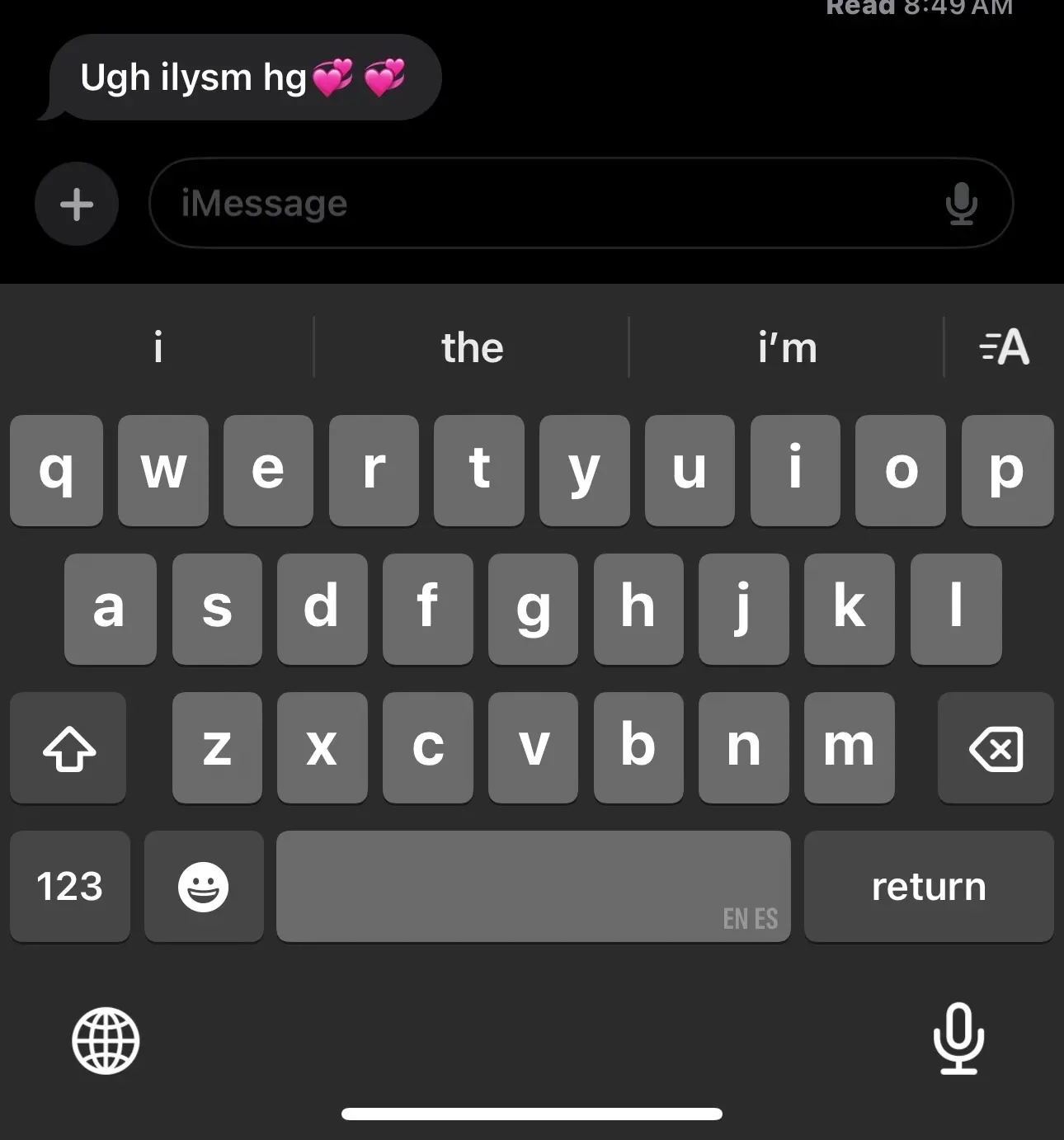Switch keyboards with the globe icon
The width and height of the screenshot is (1064, 1140).
click(x=106, y=1041)
